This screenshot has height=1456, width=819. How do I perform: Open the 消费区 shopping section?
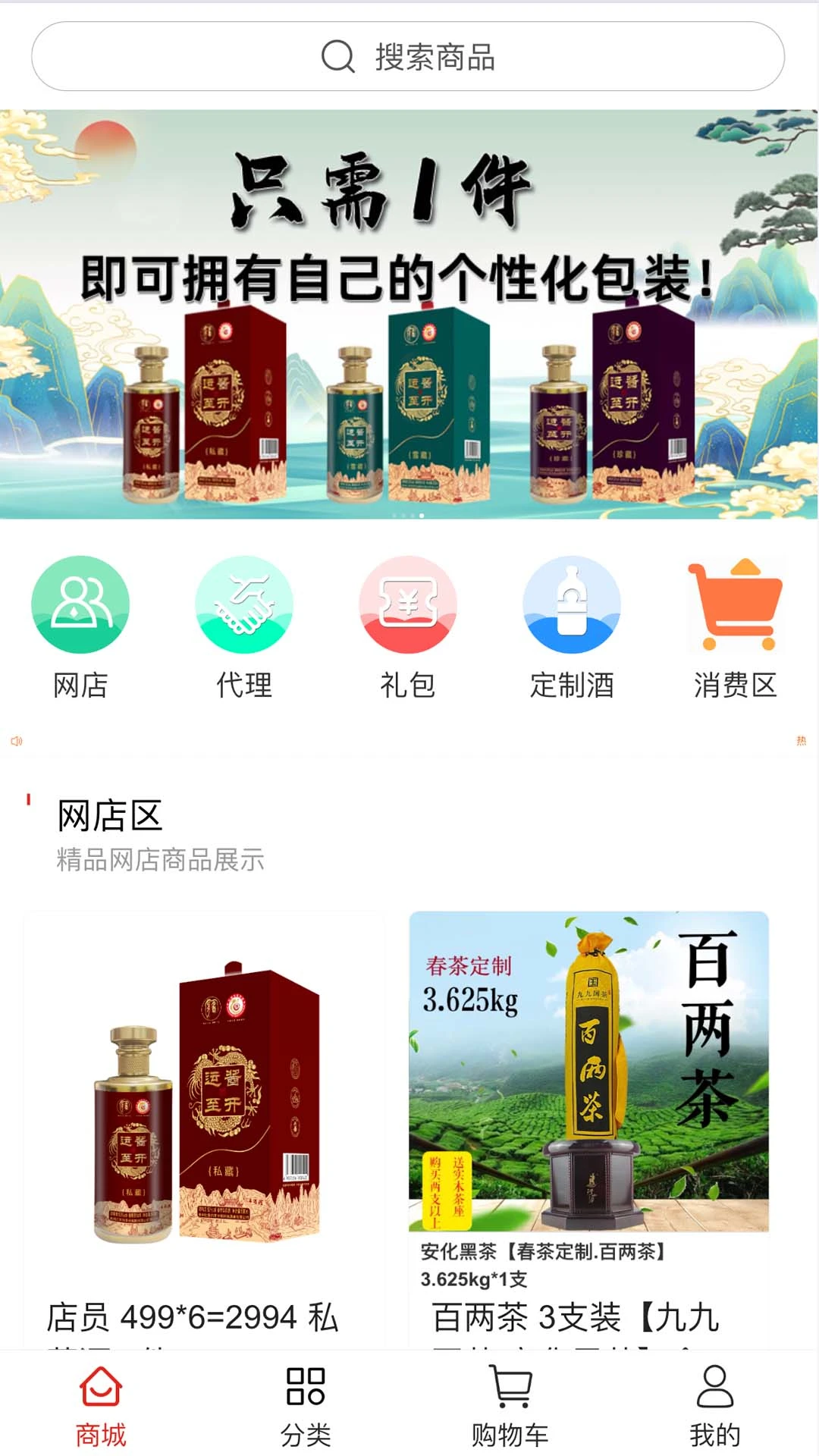pyautogui.click(x=735, y=626)
